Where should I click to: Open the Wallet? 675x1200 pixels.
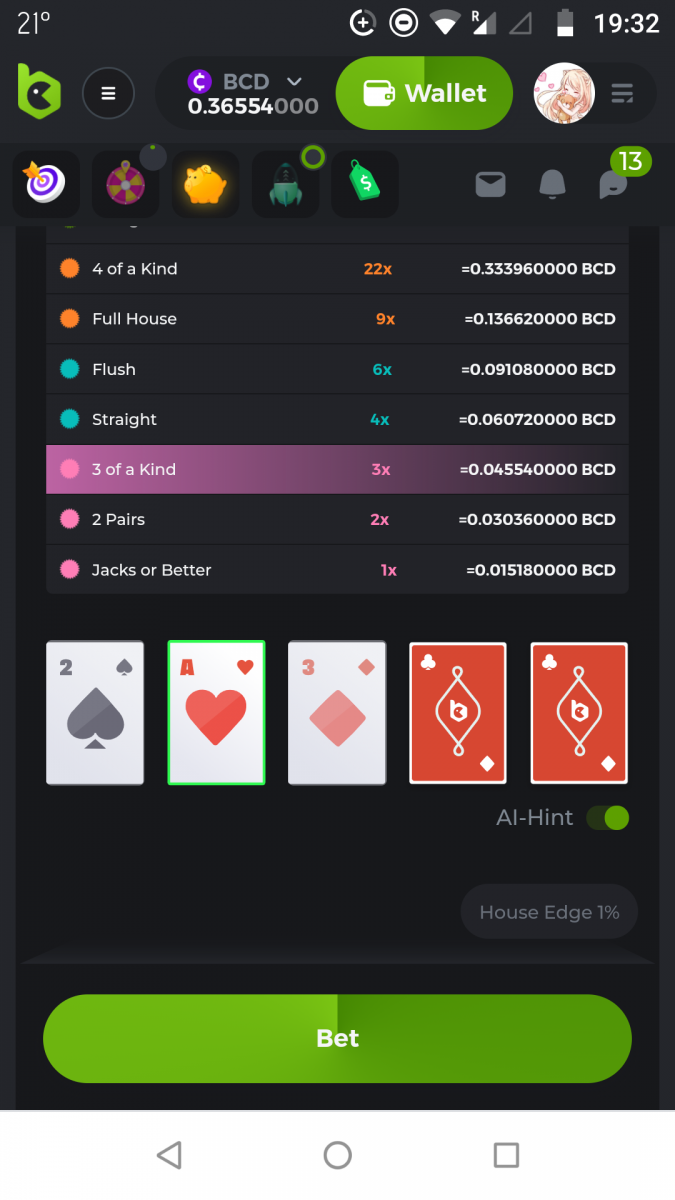pos(424,94)
